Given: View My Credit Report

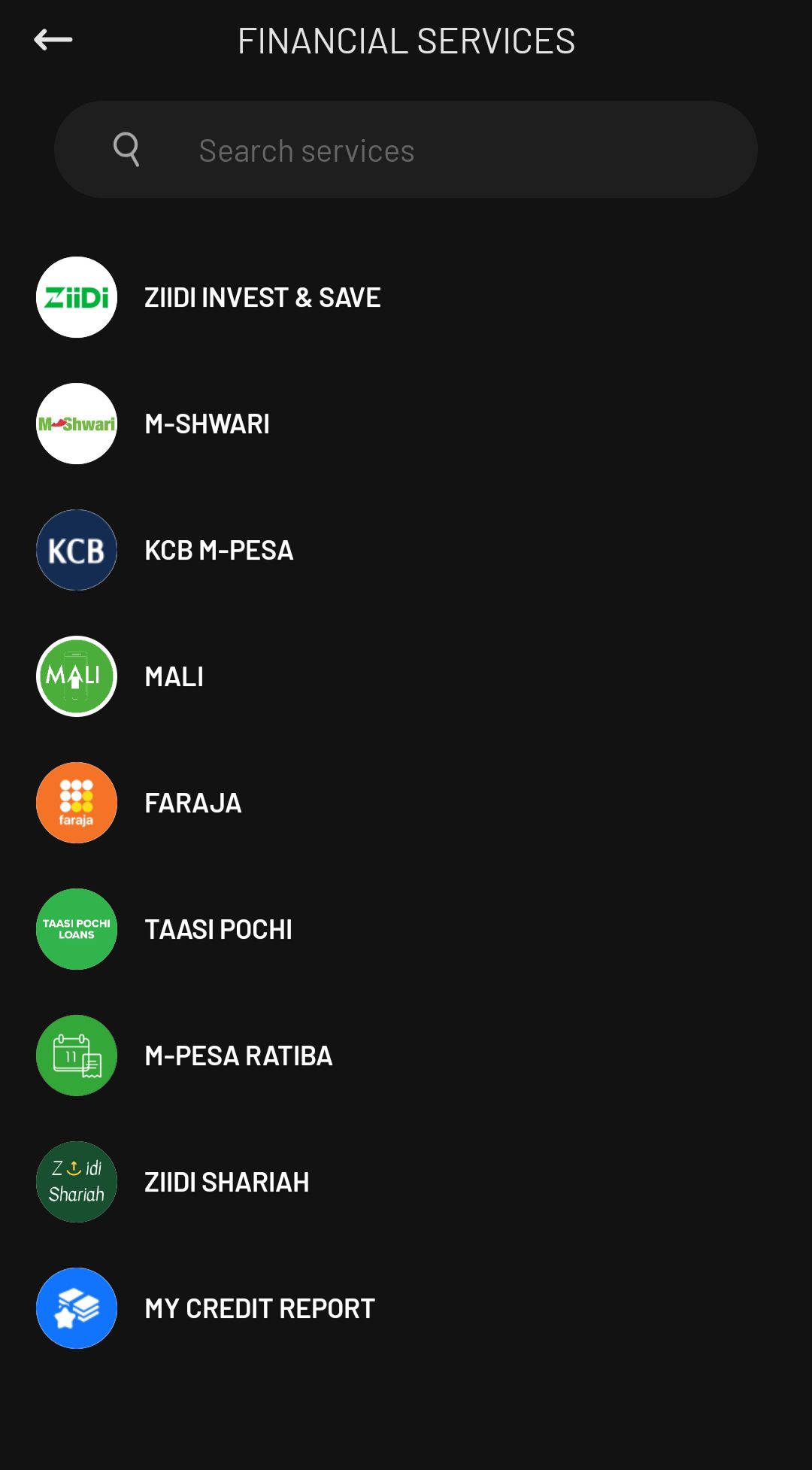Looking at the screenshot, I should (259, 1309).
